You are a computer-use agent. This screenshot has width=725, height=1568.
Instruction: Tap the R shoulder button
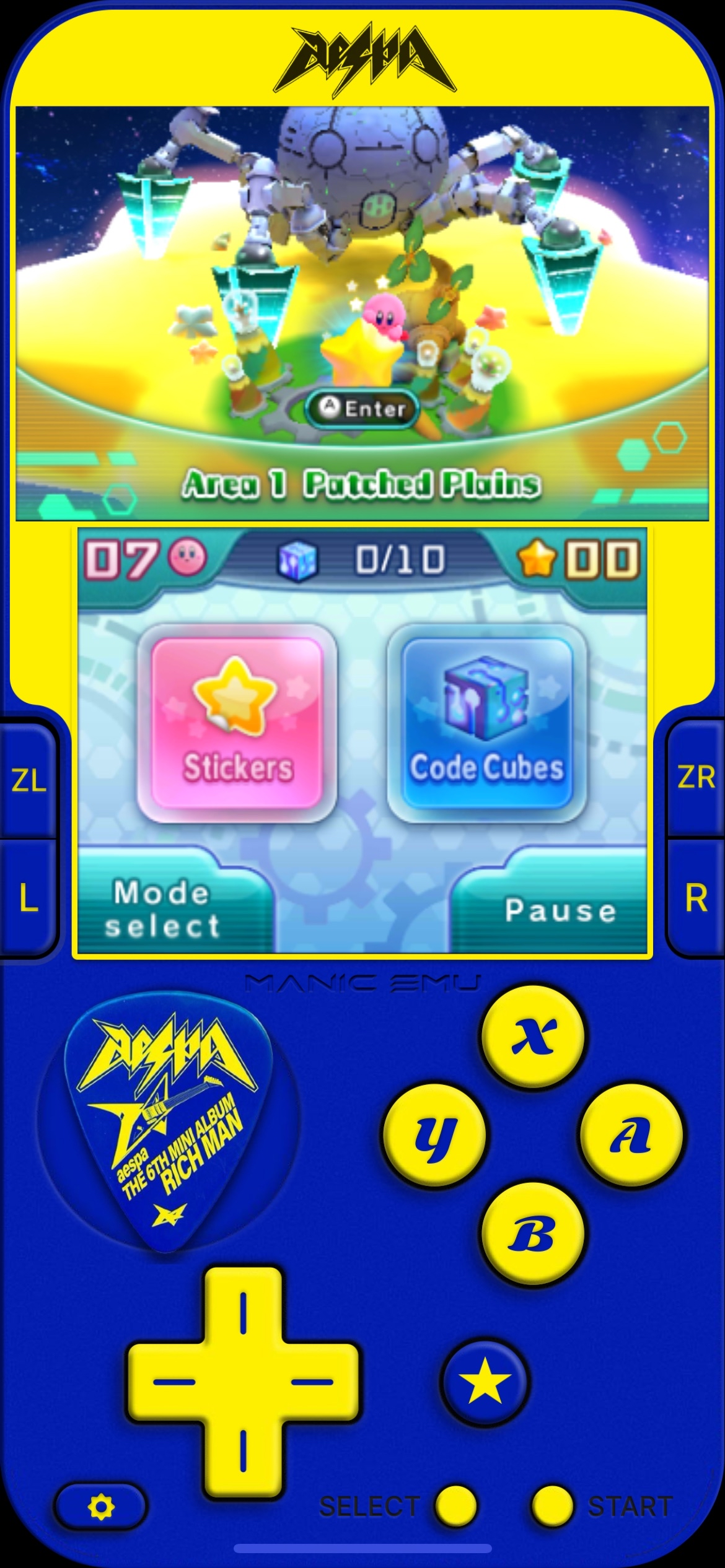point(696,898)
